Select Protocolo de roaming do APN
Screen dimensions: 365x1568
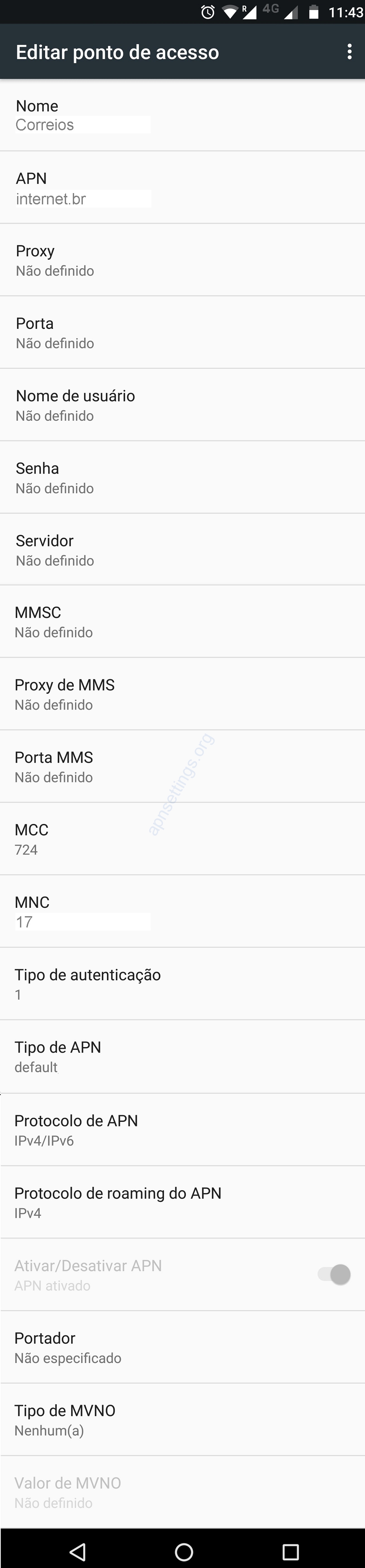click(182, 1202)
